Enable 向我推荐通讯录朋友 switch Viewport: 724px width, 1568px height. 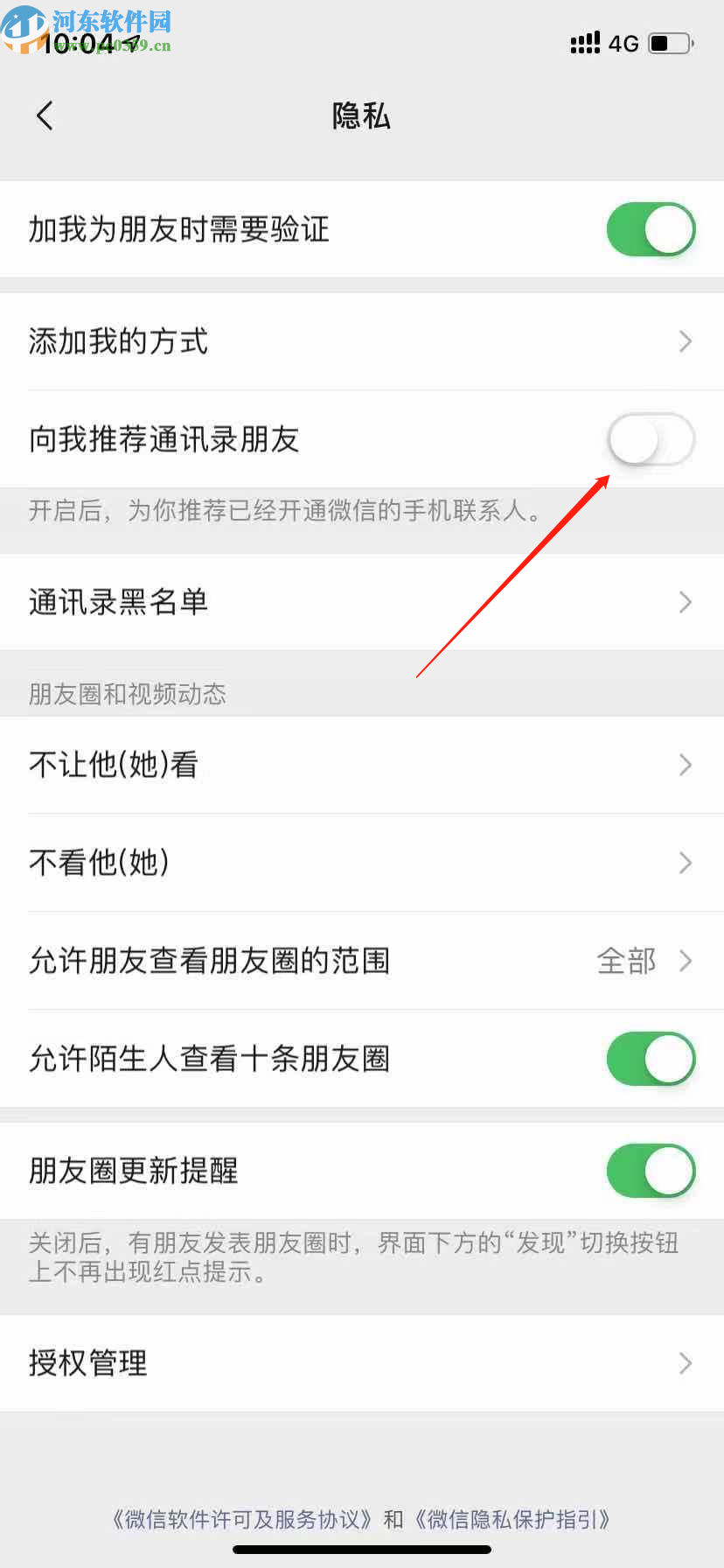pyautogui.click(x=651, y=439)
